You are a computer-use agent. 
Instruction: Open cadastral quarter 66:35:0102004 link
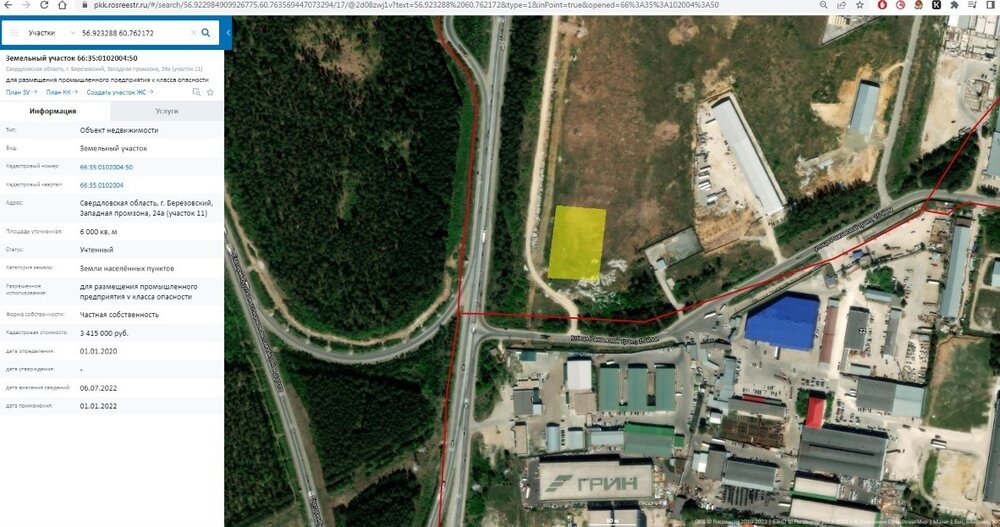(x=102, y=185)
